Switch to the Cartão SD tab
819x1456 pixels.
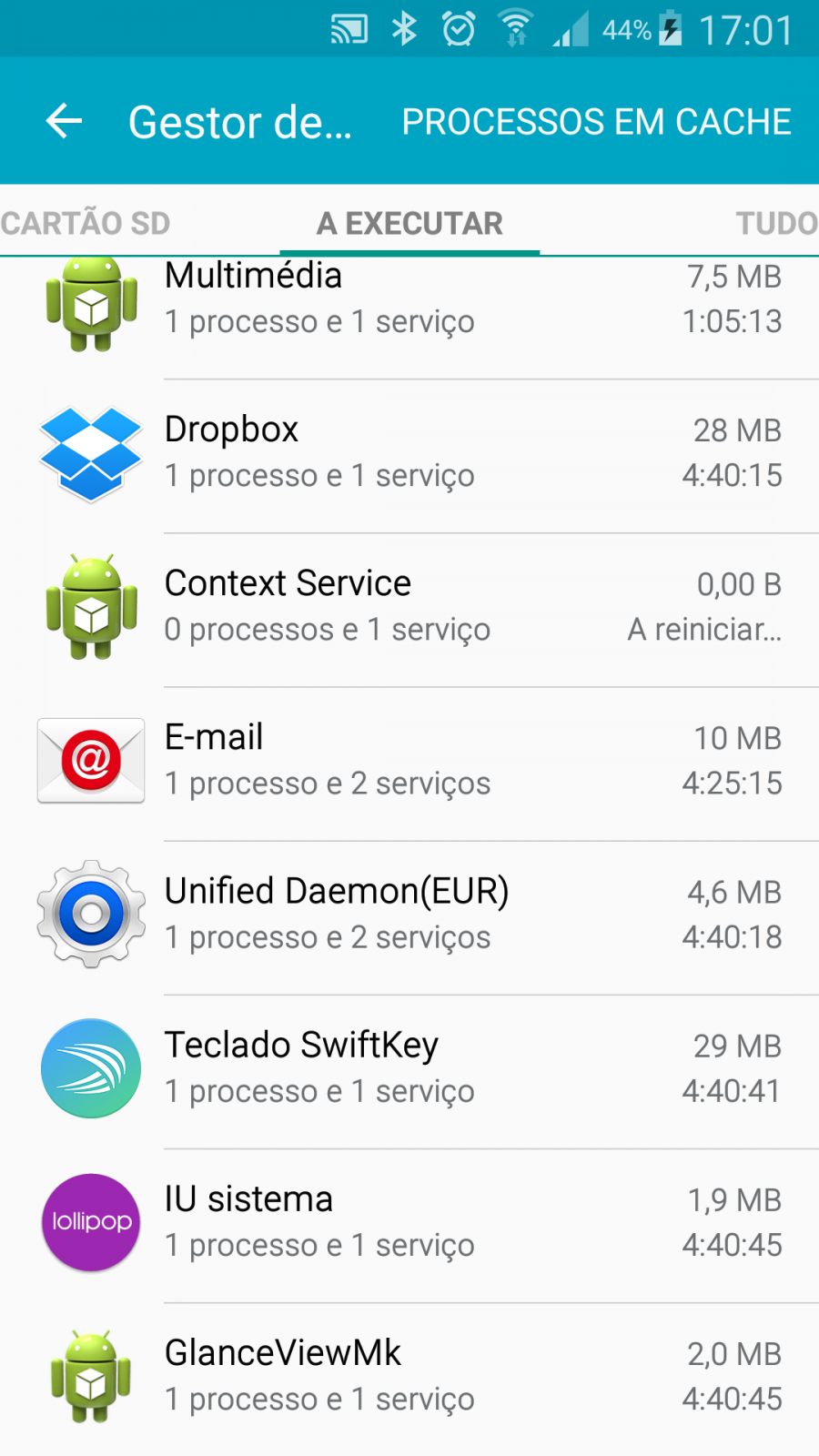tap(86, 223)
